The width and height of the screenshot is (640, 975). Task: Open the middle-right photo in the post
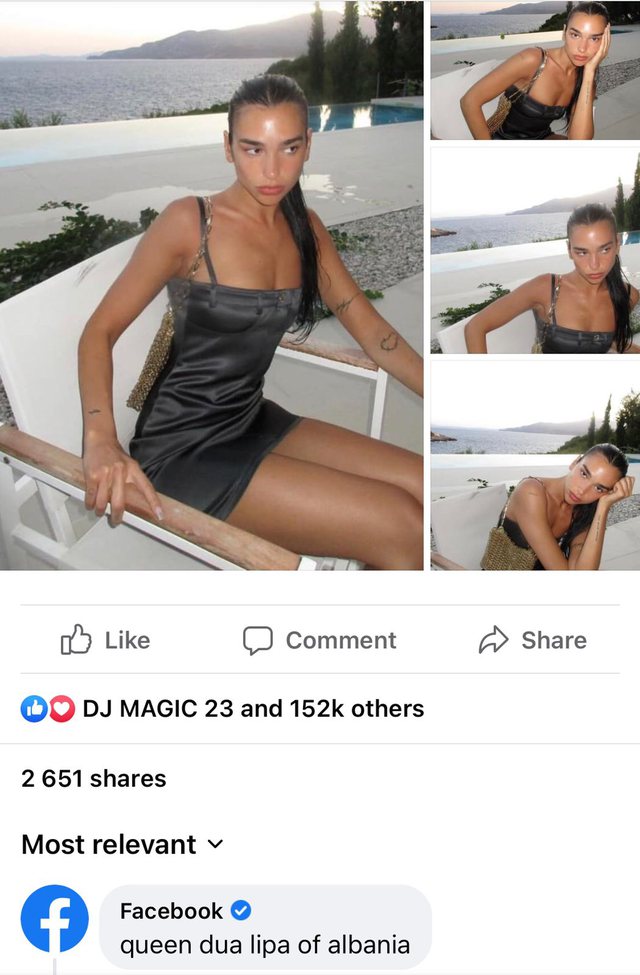(535, 250)
